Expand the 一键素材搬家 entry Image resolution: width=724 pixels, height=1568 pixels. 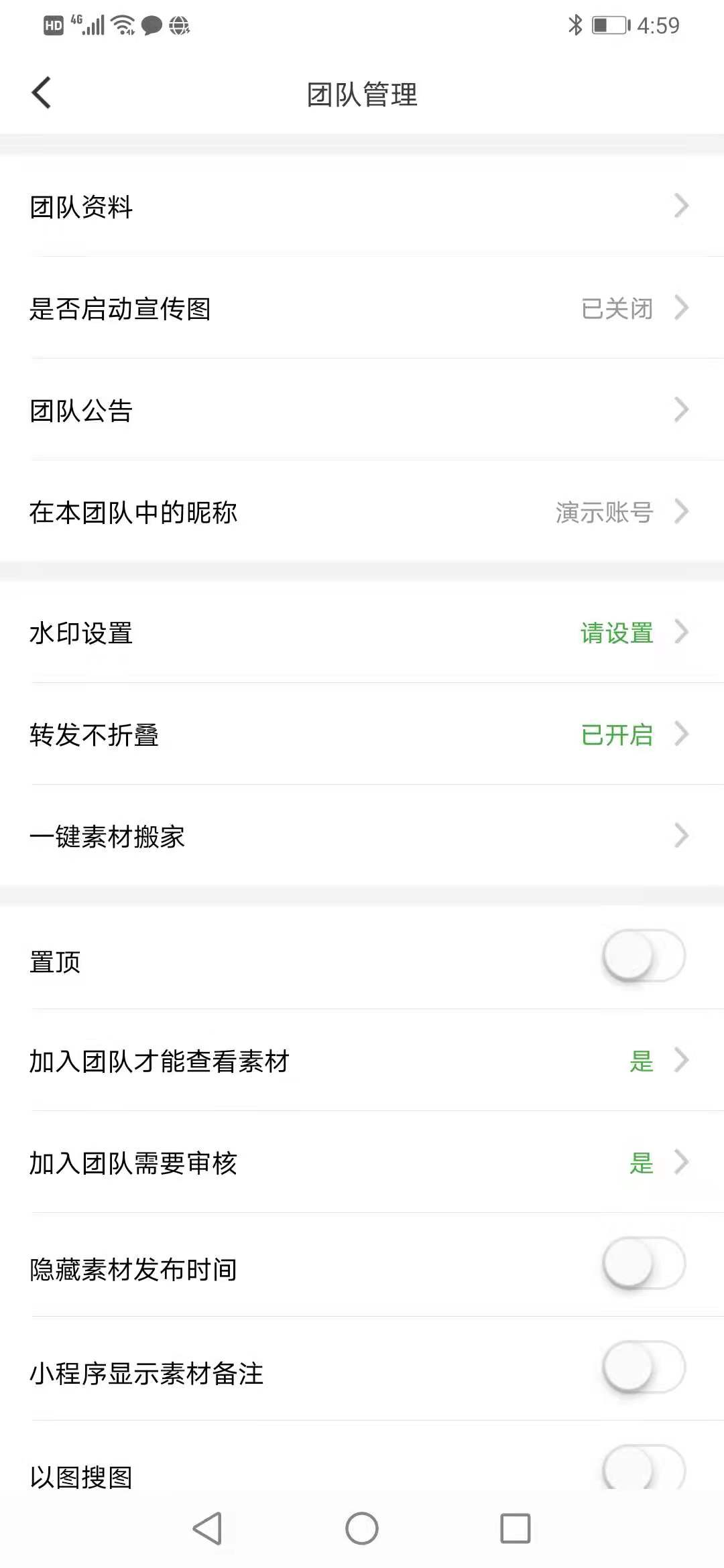tap(682, 836)
